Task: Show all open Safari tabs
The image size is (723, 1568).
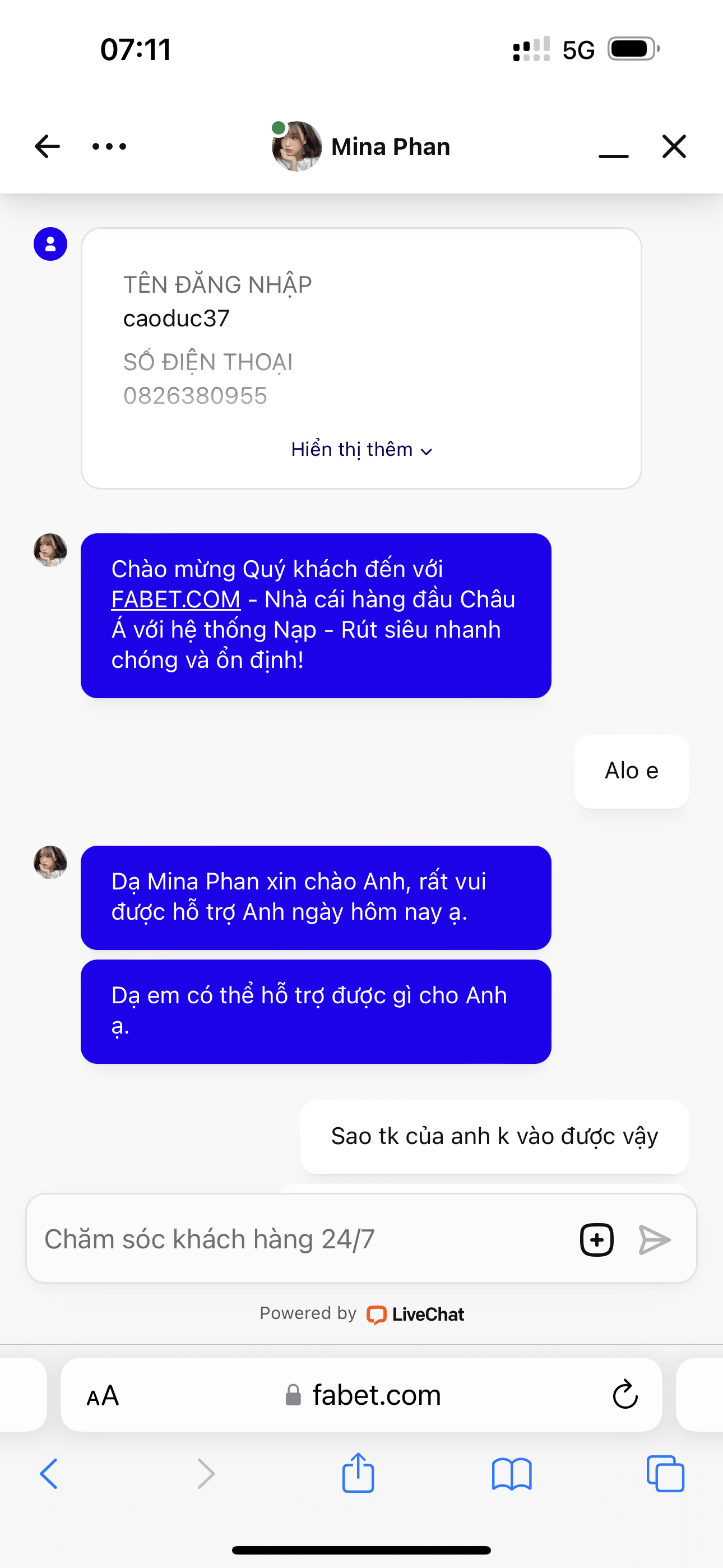Action: 665,1474
